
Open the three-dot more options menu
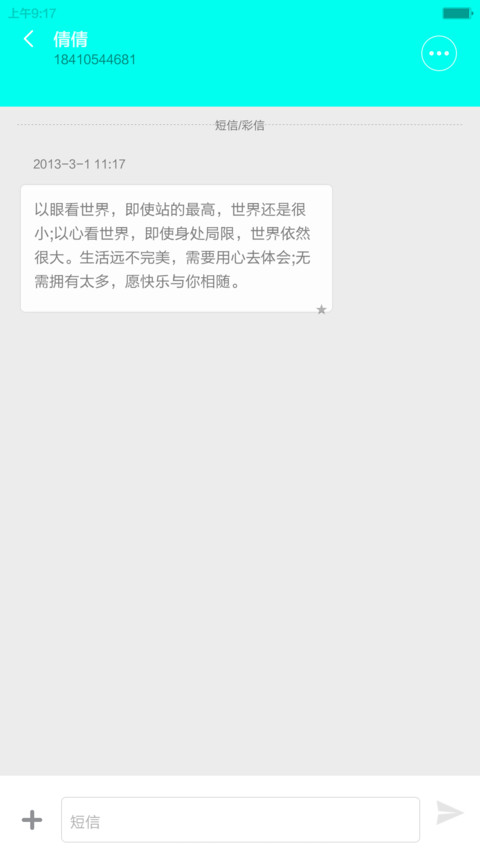click(x=439, y=53)
